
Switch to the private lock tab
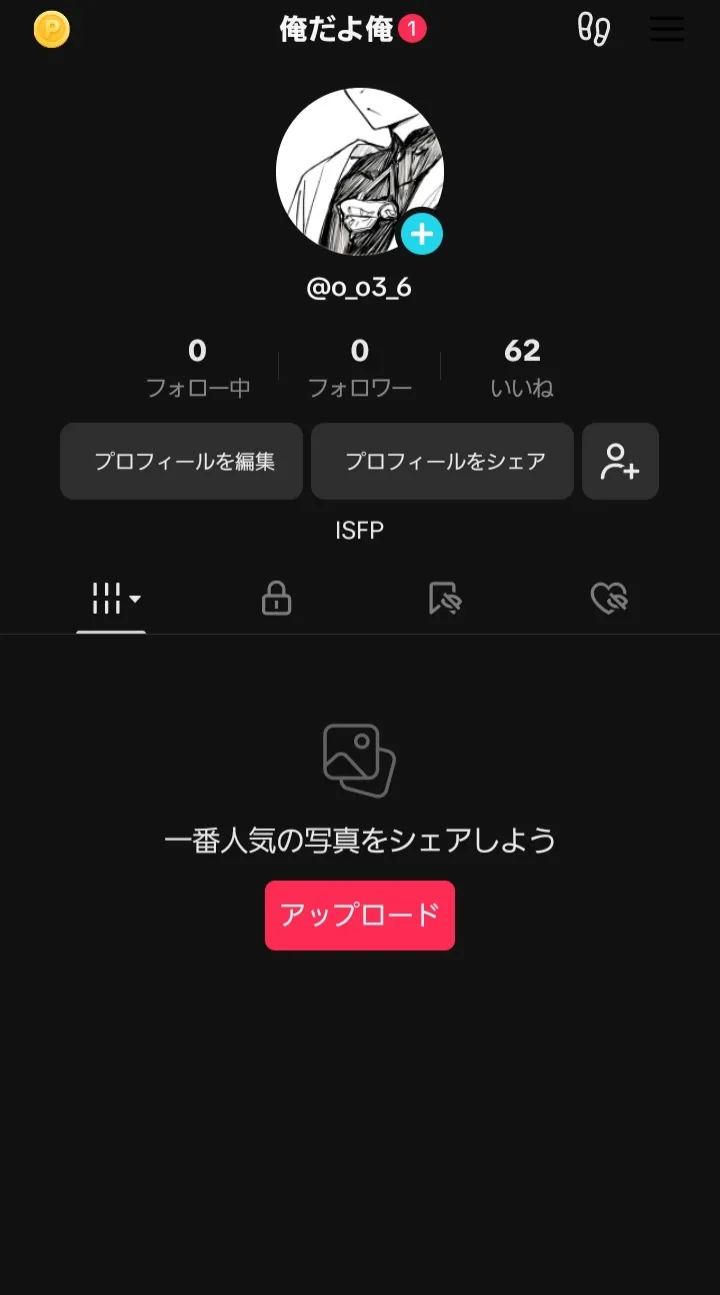276,599
